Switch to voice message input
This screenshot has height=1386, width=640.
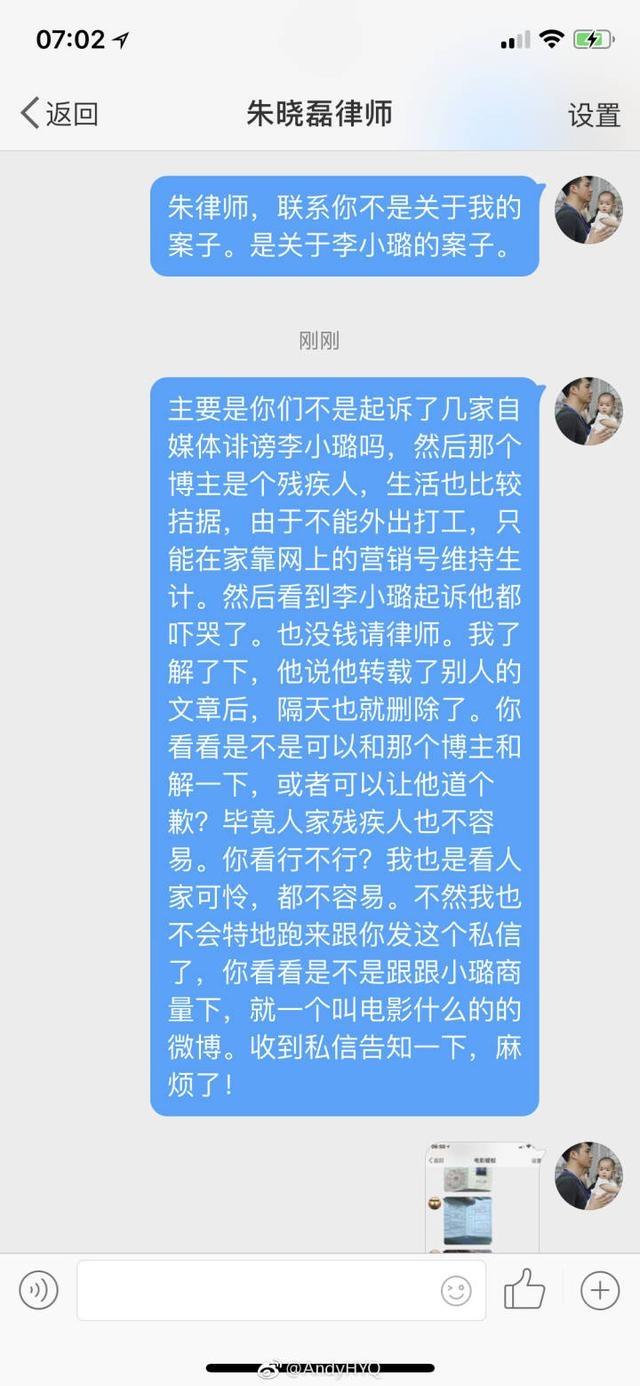[x=39, y=1290]
